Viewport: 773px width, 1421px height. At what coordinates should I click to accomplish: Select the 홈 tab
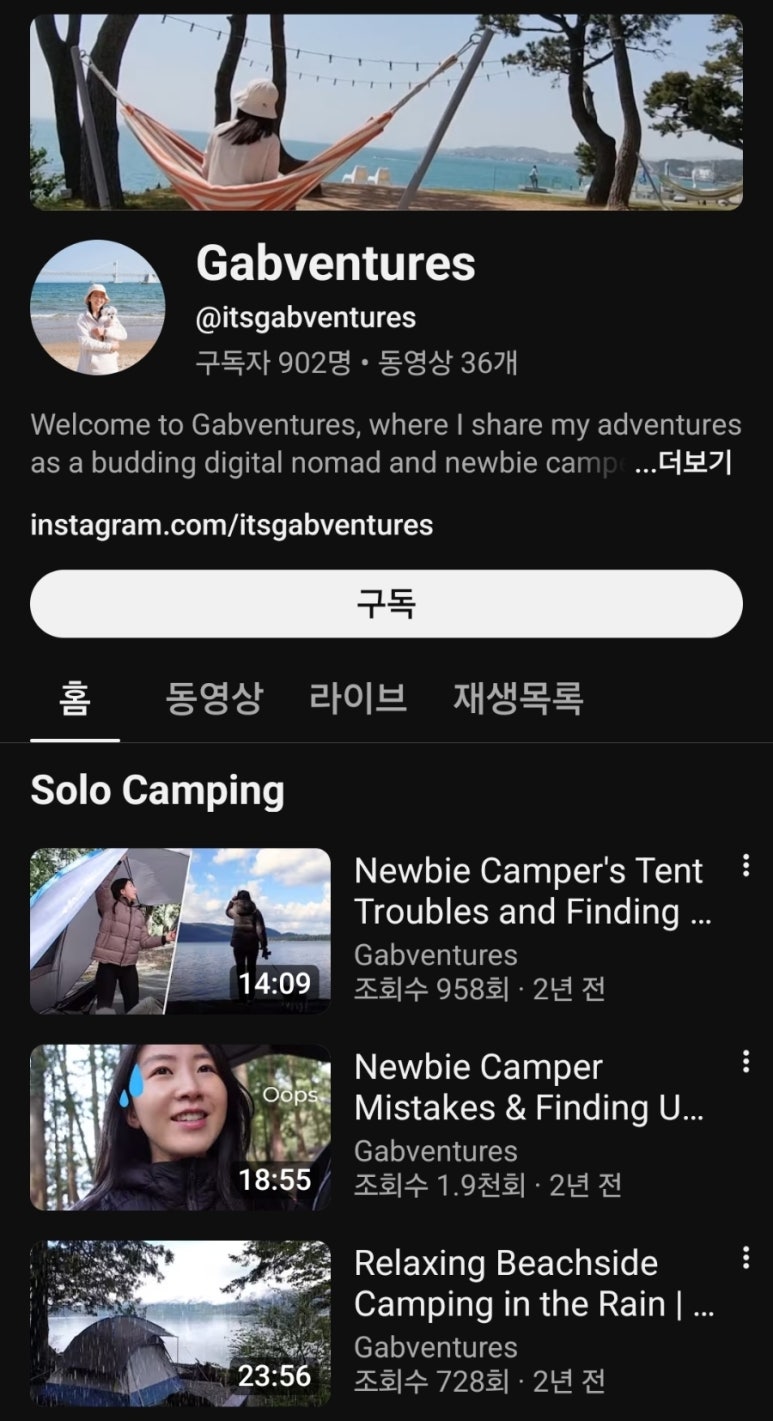click(75, 698)
